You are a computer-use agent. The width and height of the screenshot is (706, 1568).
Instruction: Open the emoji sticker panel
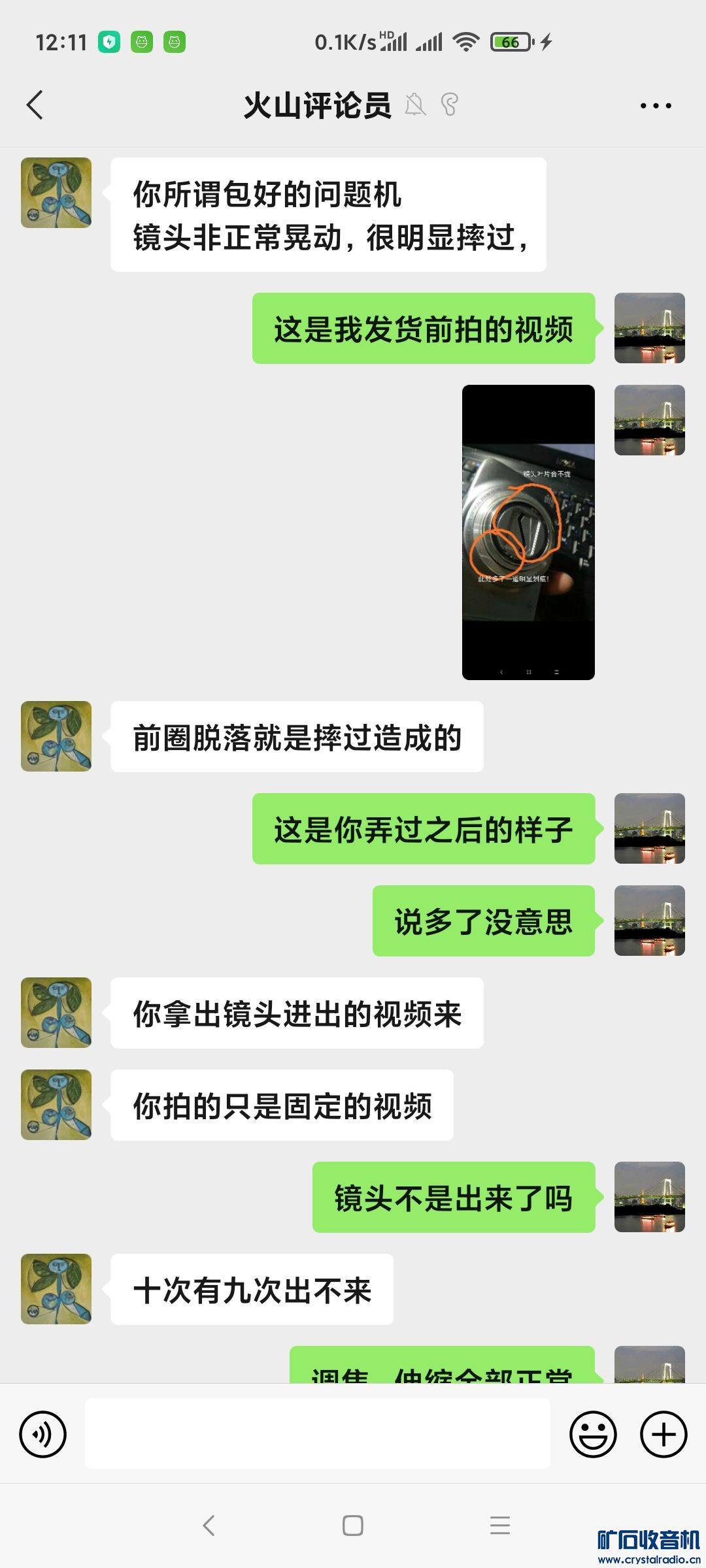pyautogui.click(x=593, y=1434)
